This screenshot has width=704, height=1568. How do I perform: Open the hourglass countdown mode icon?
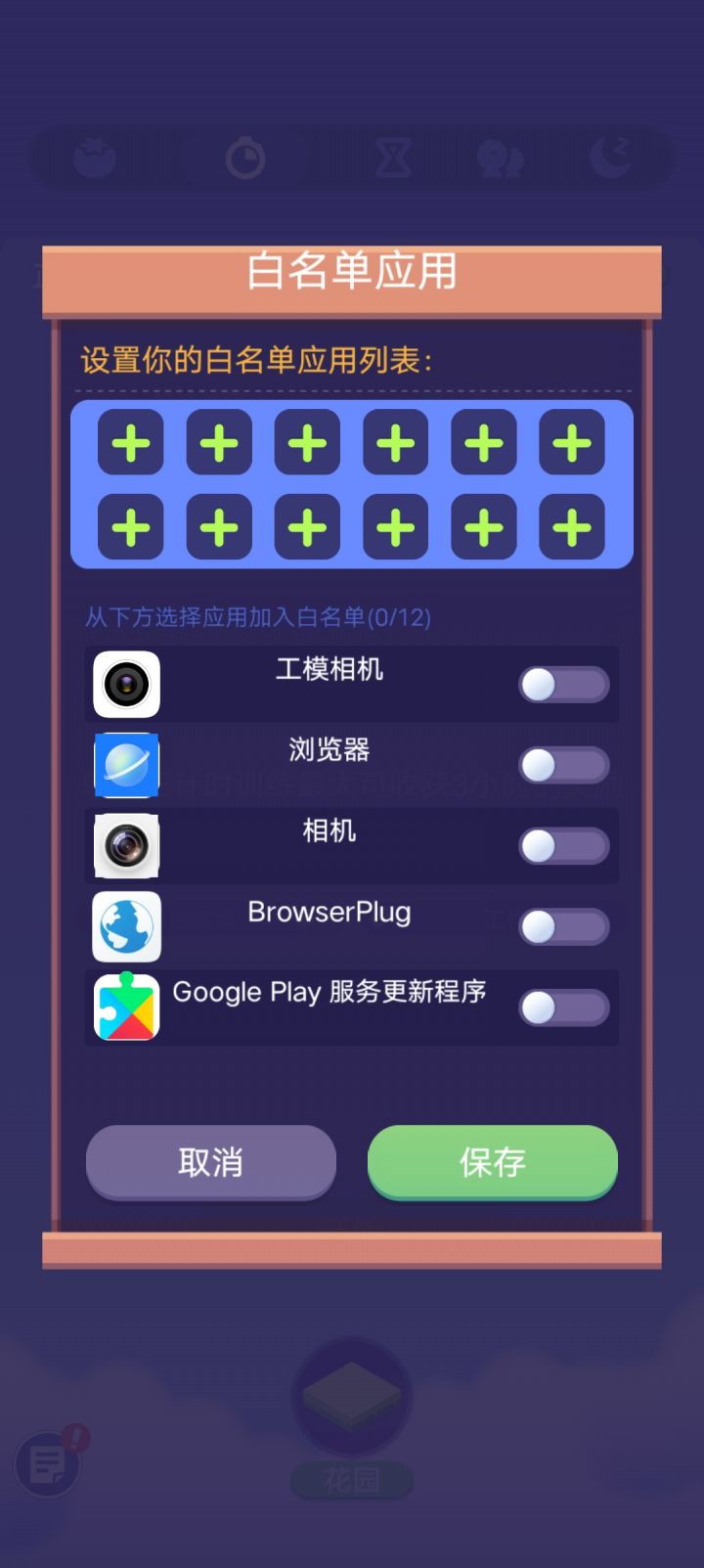[x=391, y=157]
